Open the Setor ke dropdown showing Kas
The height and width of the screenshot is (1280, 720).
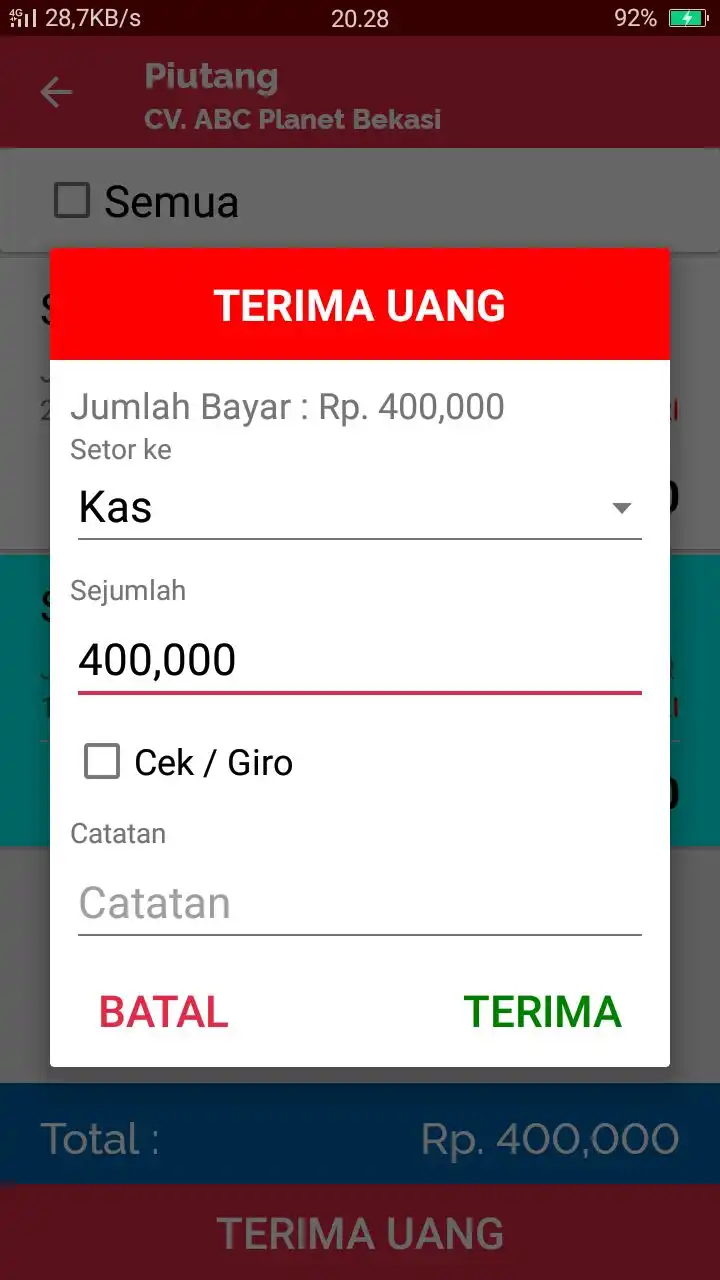359,507
